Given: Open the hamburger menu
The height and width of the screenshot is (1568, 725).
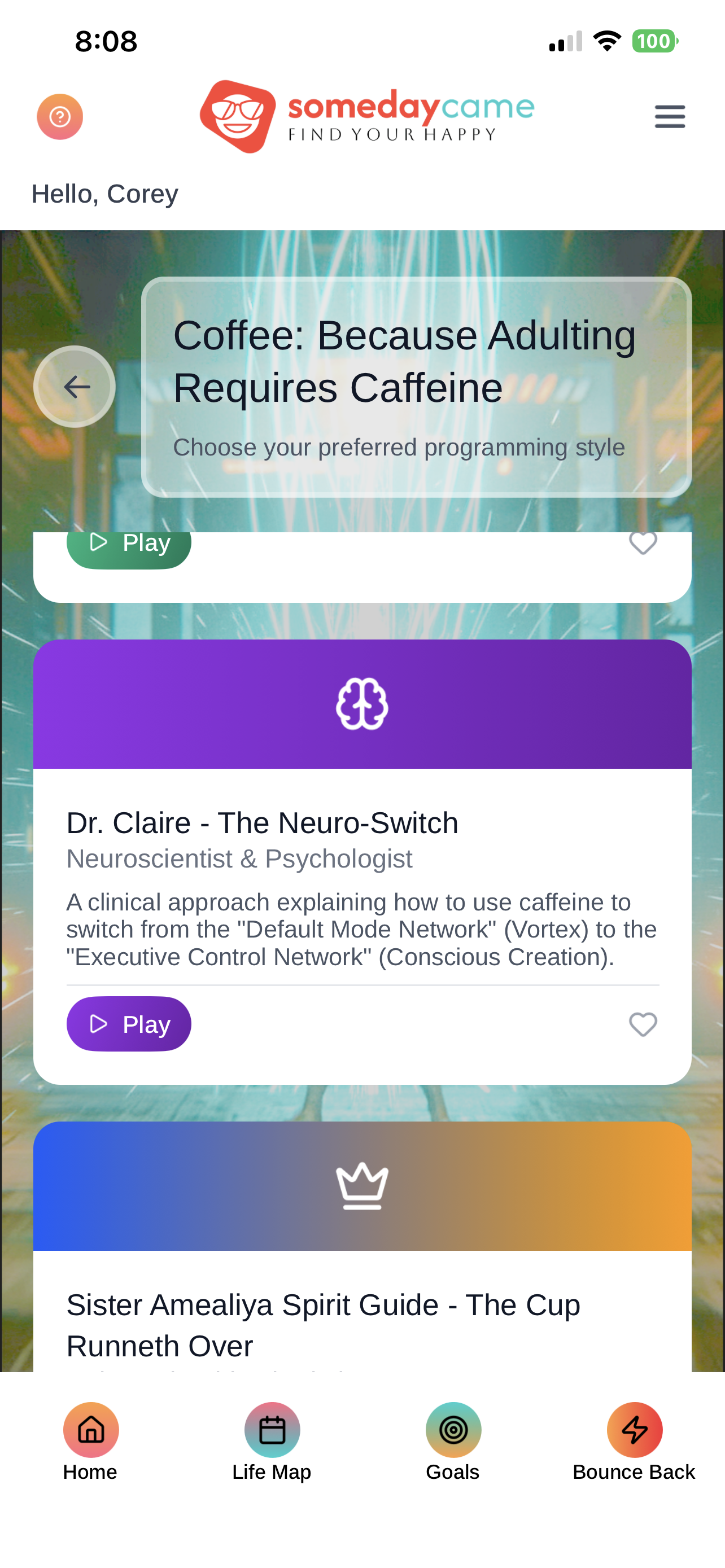Looking at the screenshot, I should (670, 116).
